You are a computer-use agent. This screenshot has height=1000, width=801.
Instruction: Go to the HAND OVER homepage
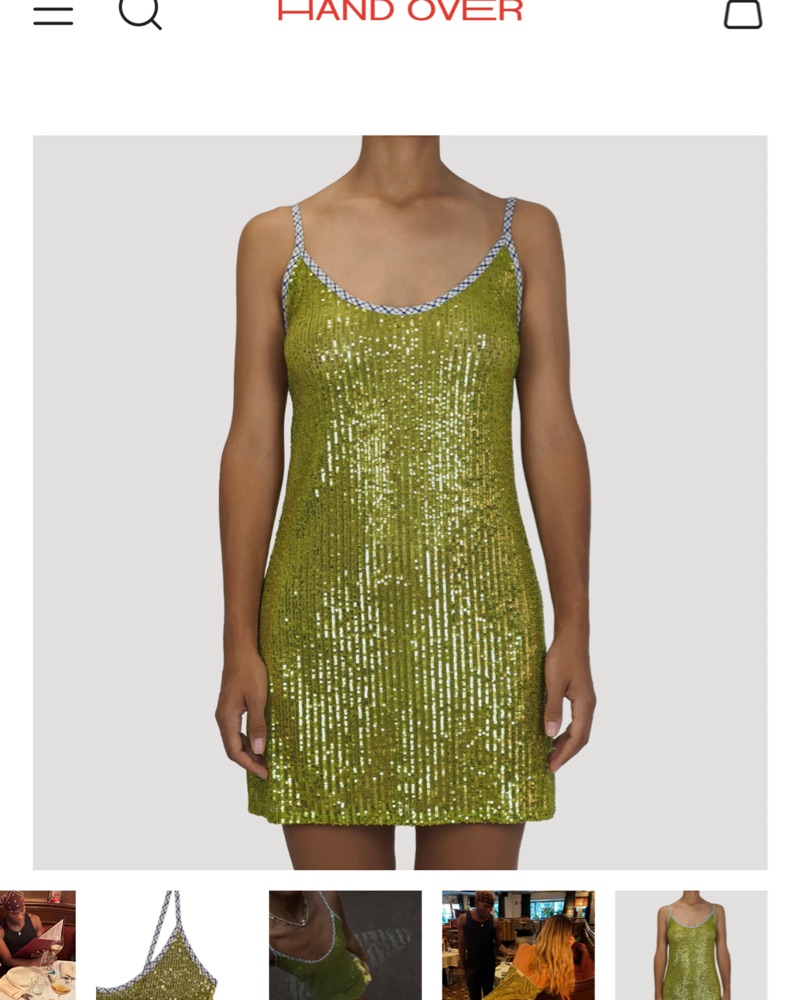point(400,11)
